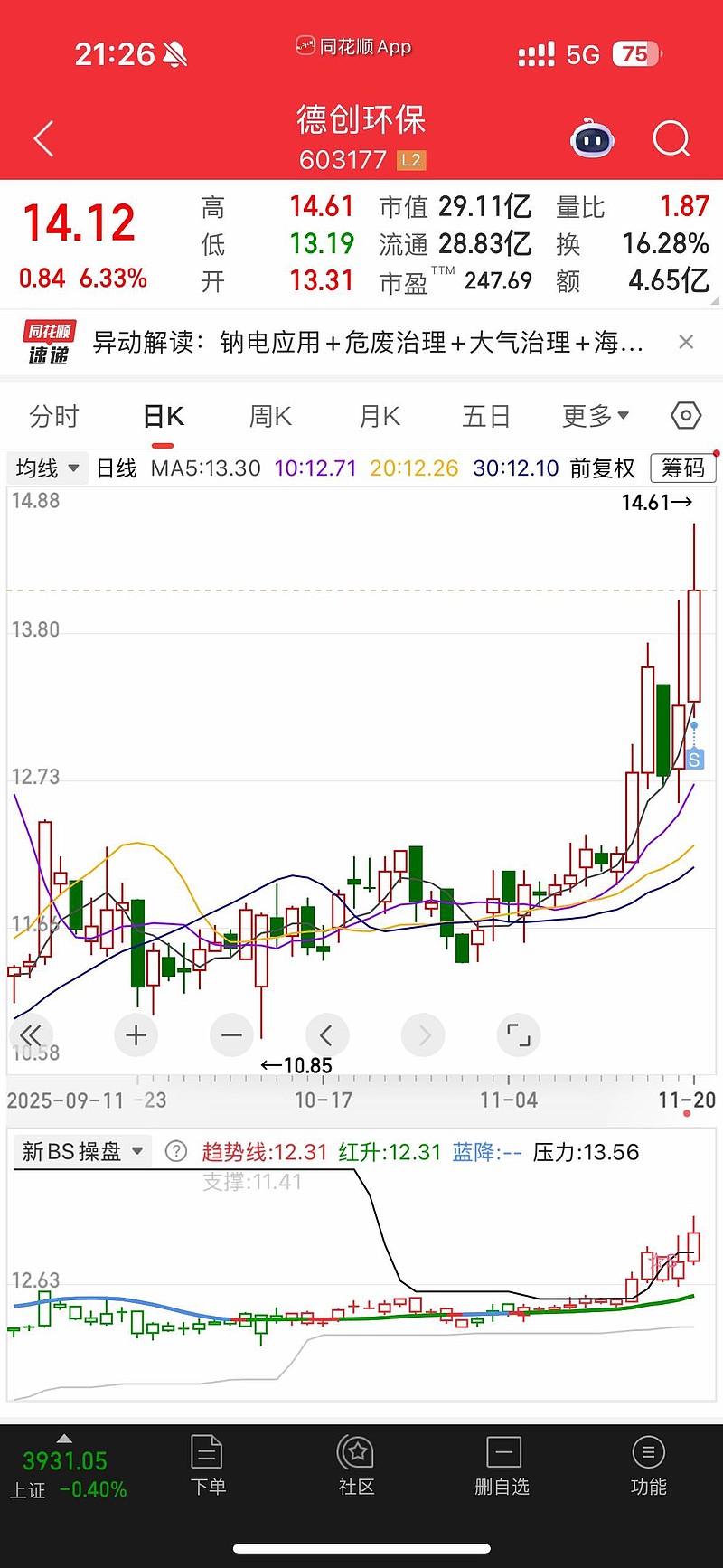
Task: Zoom in the K-line chart
Action: coord(136,1035)
